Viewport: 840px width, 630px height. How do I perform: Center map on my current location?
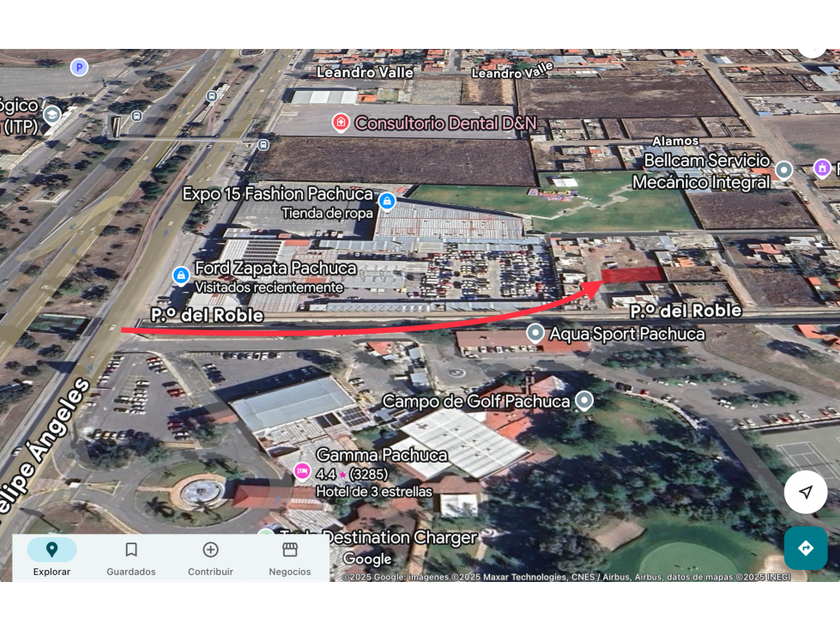(x=805, y=492)
